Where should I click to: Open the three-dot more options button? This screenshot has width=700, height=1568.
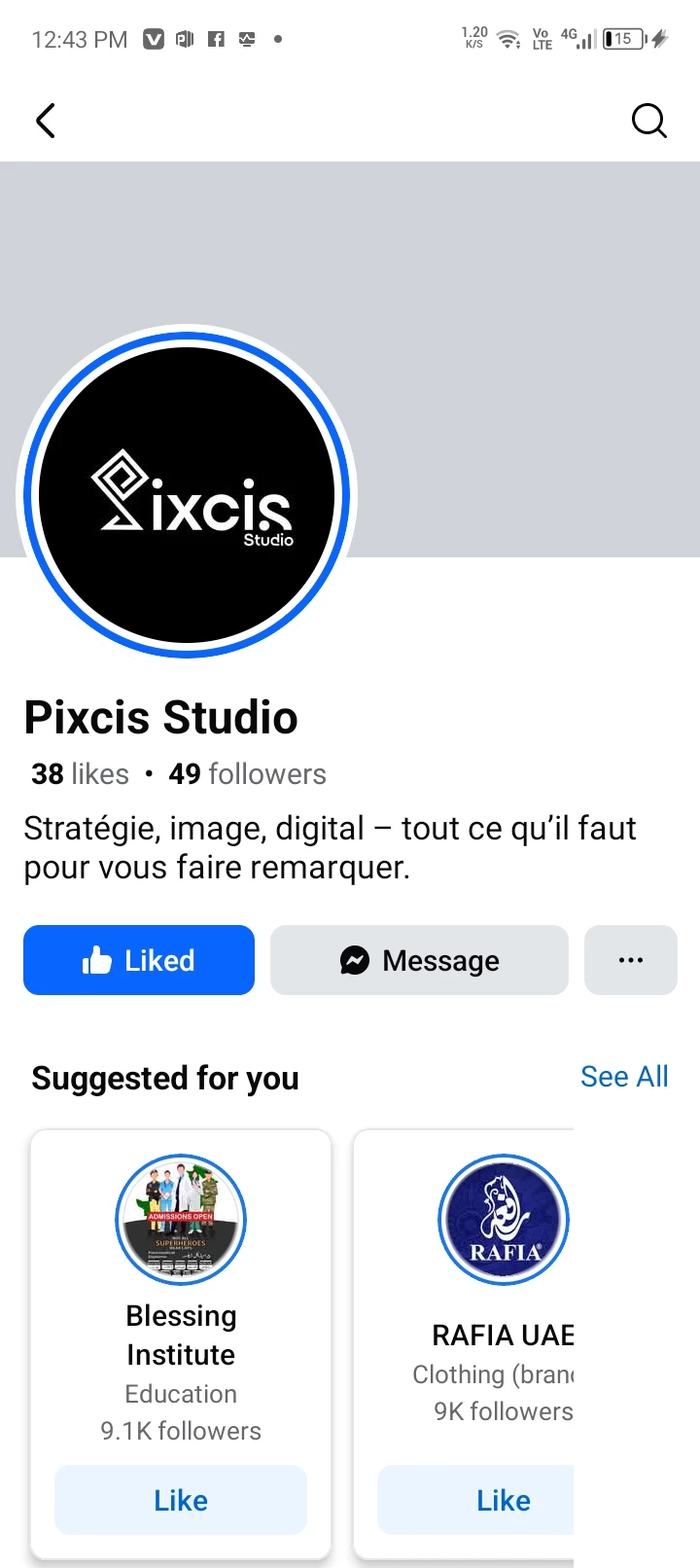(631, 960)
